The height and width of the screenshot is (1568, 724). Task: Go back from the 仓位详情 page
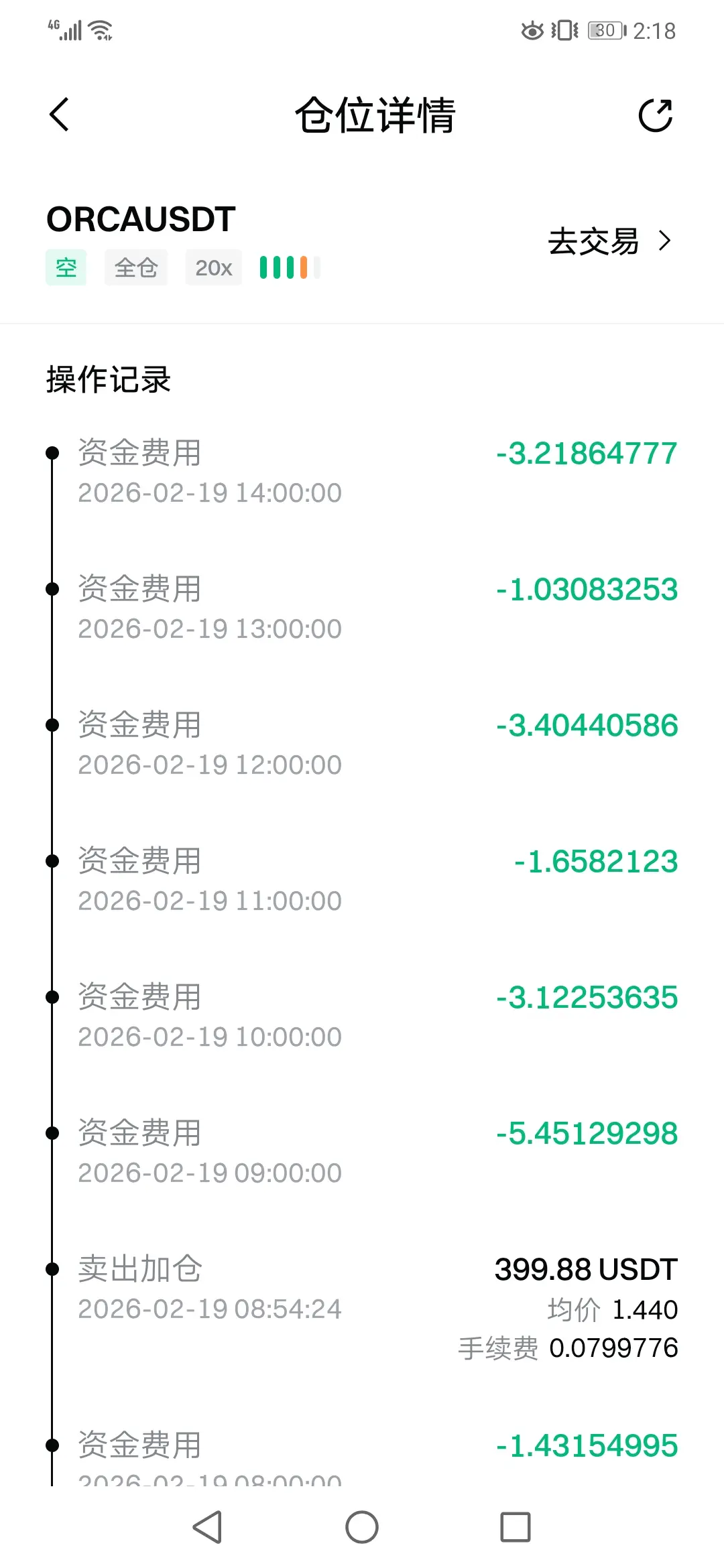click(x=60, y=115)
